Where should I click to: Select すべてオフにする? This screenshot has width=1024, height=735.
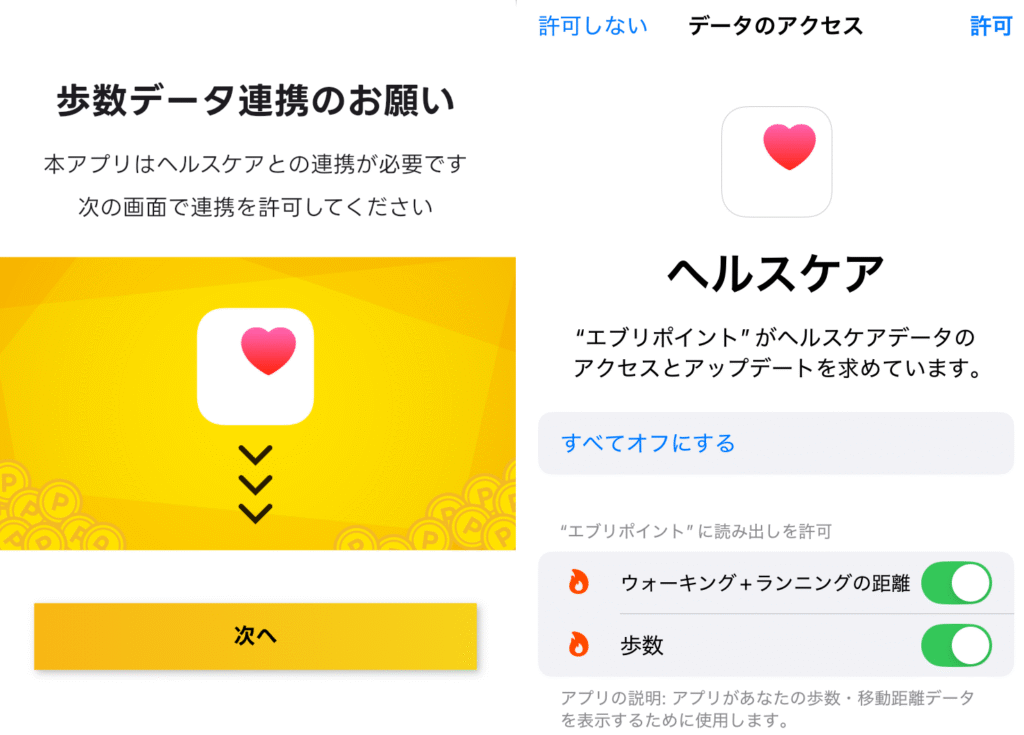click(648, 443)
